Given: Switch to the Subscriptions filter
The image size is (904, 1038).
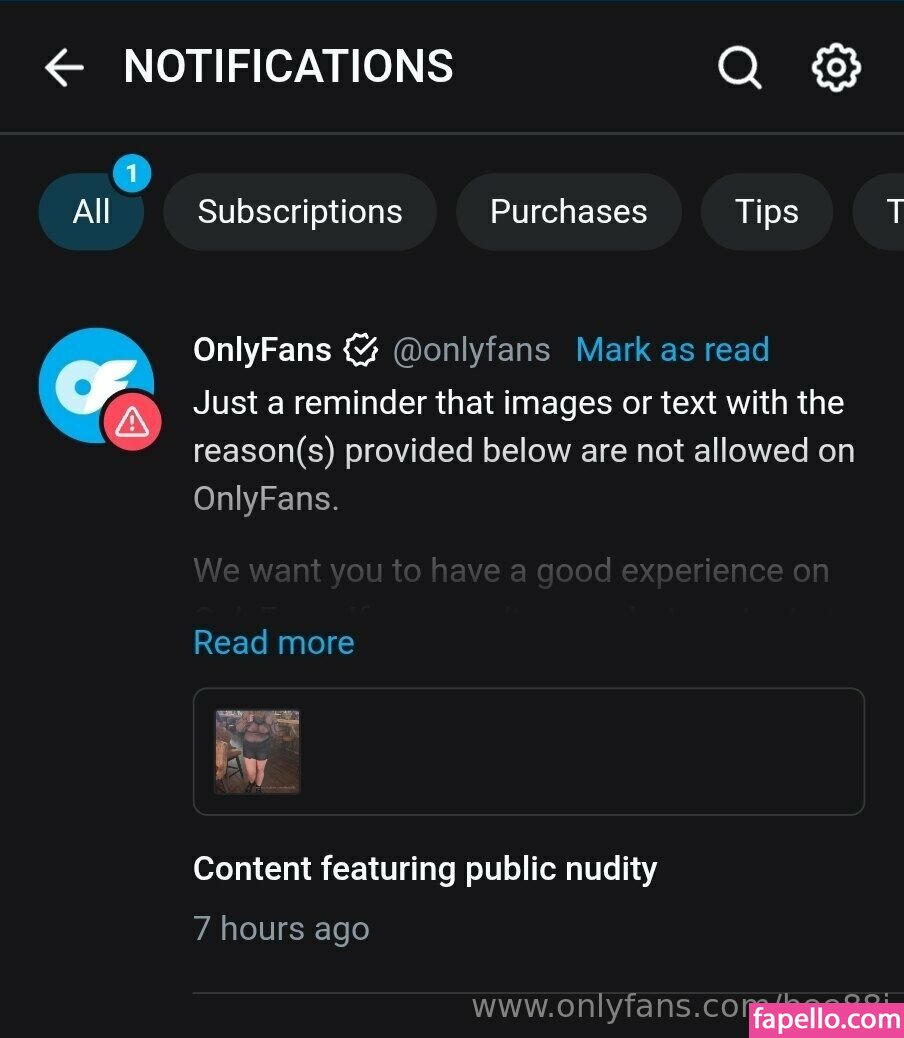Looking at the screenshot, I should tap(299, 212).
